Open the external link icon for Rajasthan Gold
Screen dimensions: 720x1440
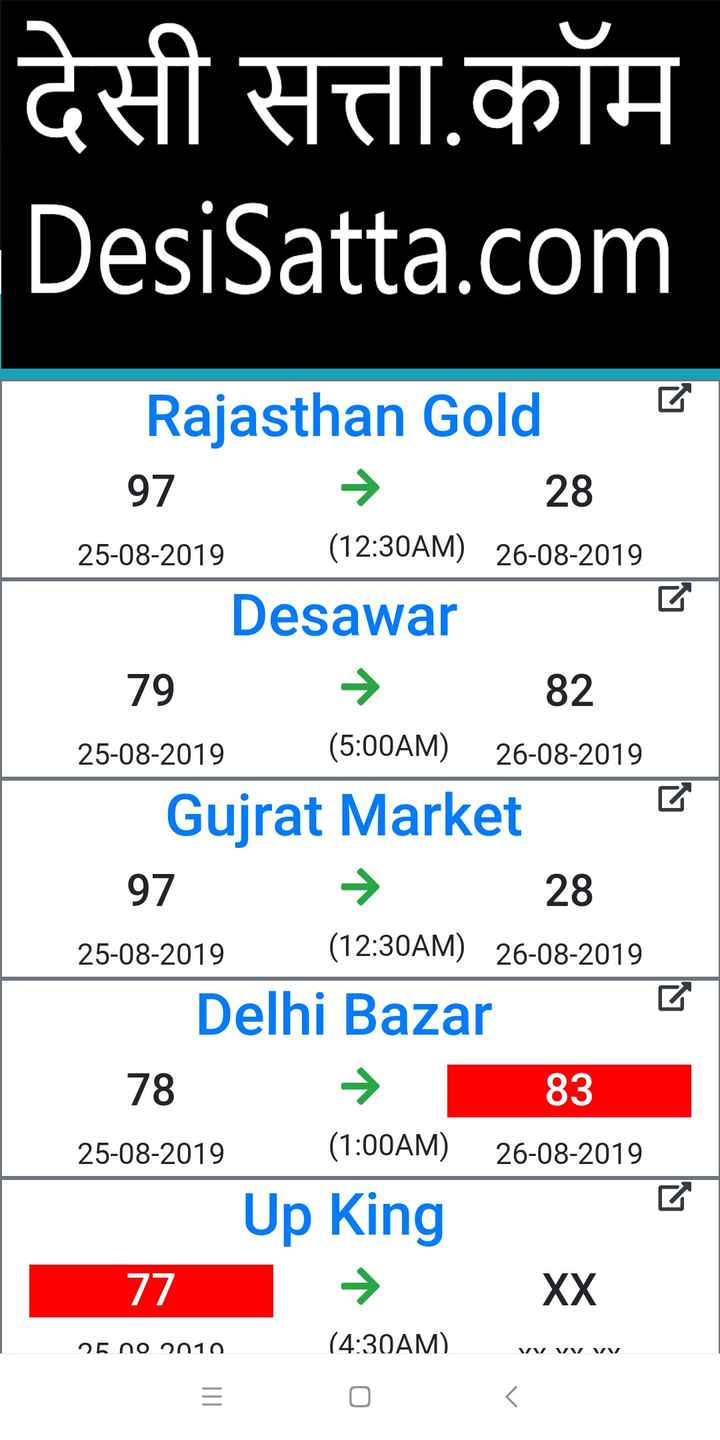coord(674,399)
